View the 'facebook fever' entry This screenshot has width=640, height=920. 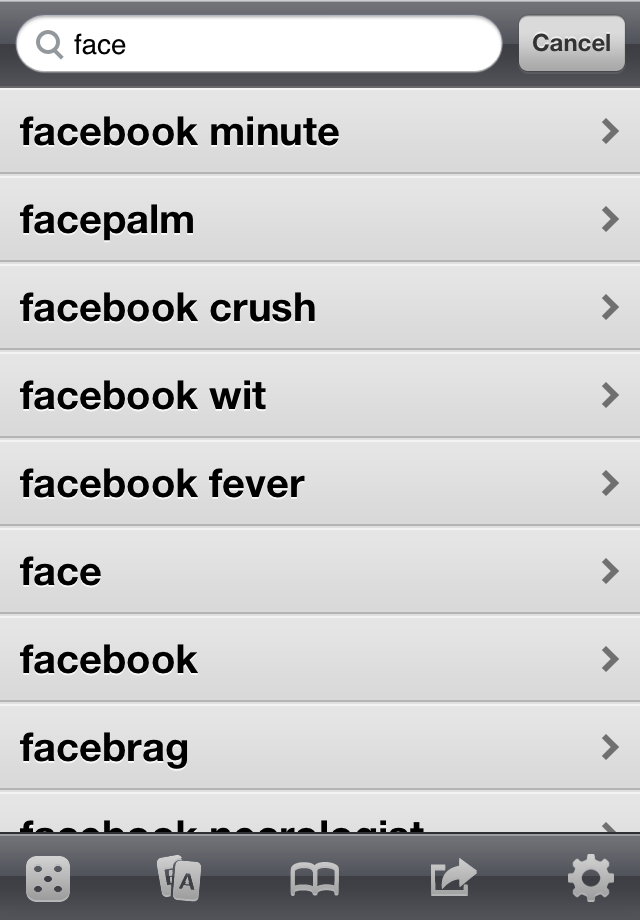[320, 484]
